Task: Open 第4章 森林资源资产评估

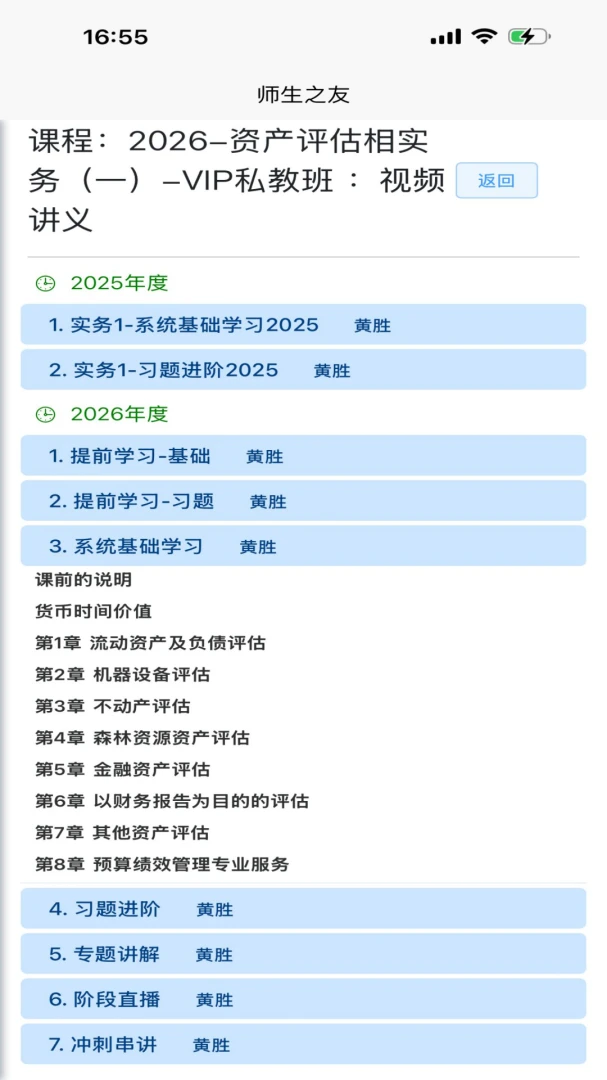Action: tap(142, 738)
